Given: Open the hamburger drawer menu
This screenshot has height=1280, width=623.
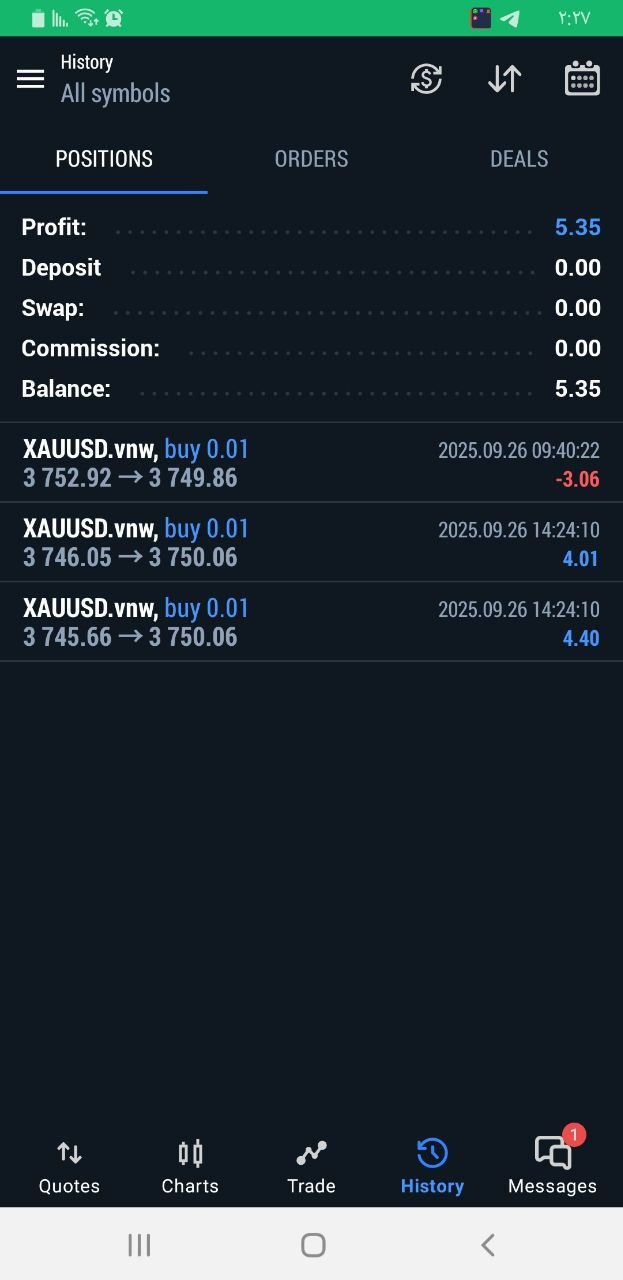Looking at the screenshot, I should (x=31, y=79).
